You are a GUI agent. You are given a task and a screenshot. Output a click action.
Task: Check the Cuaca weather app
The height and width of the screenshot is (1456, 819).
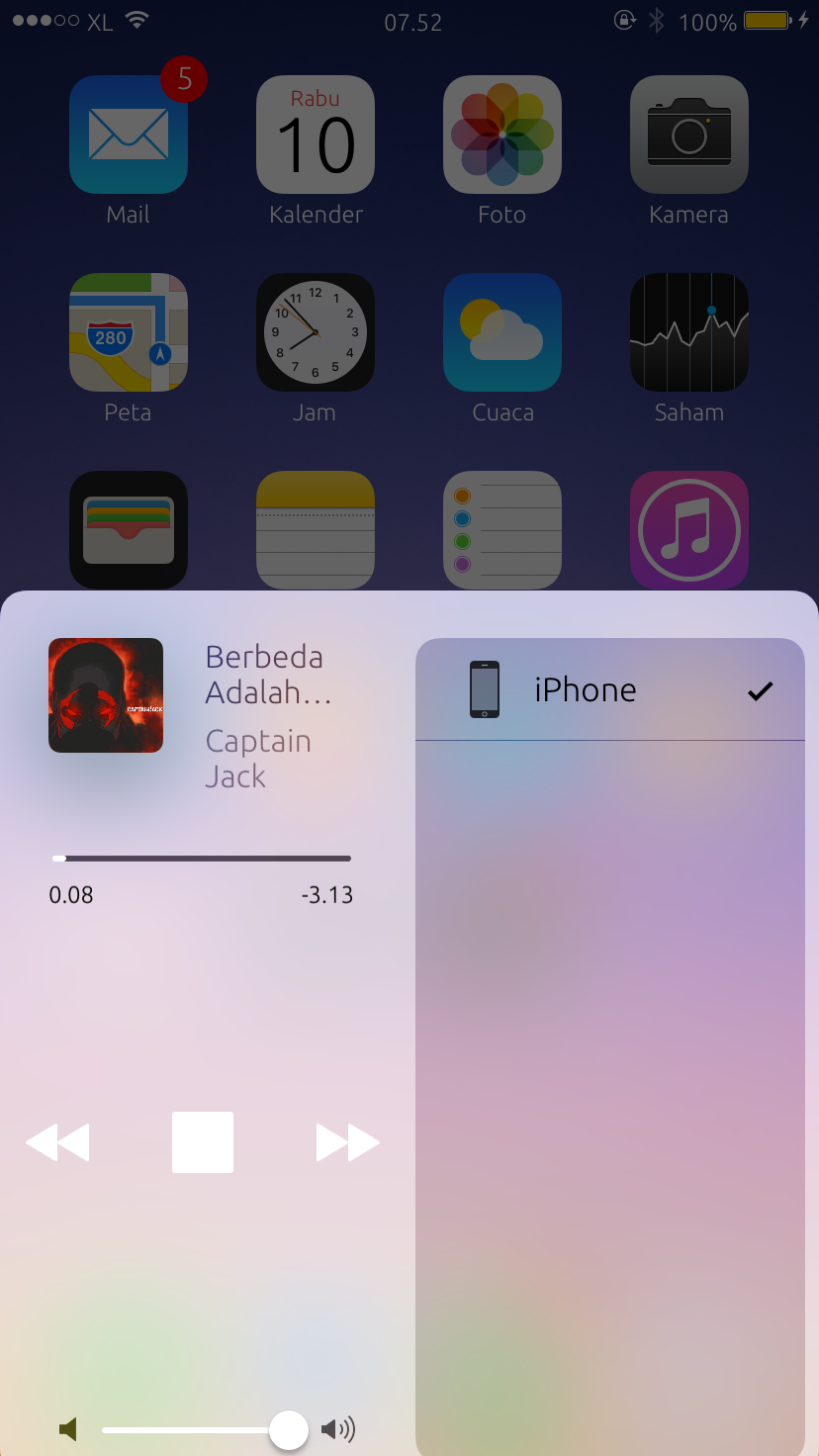point(502,332)
